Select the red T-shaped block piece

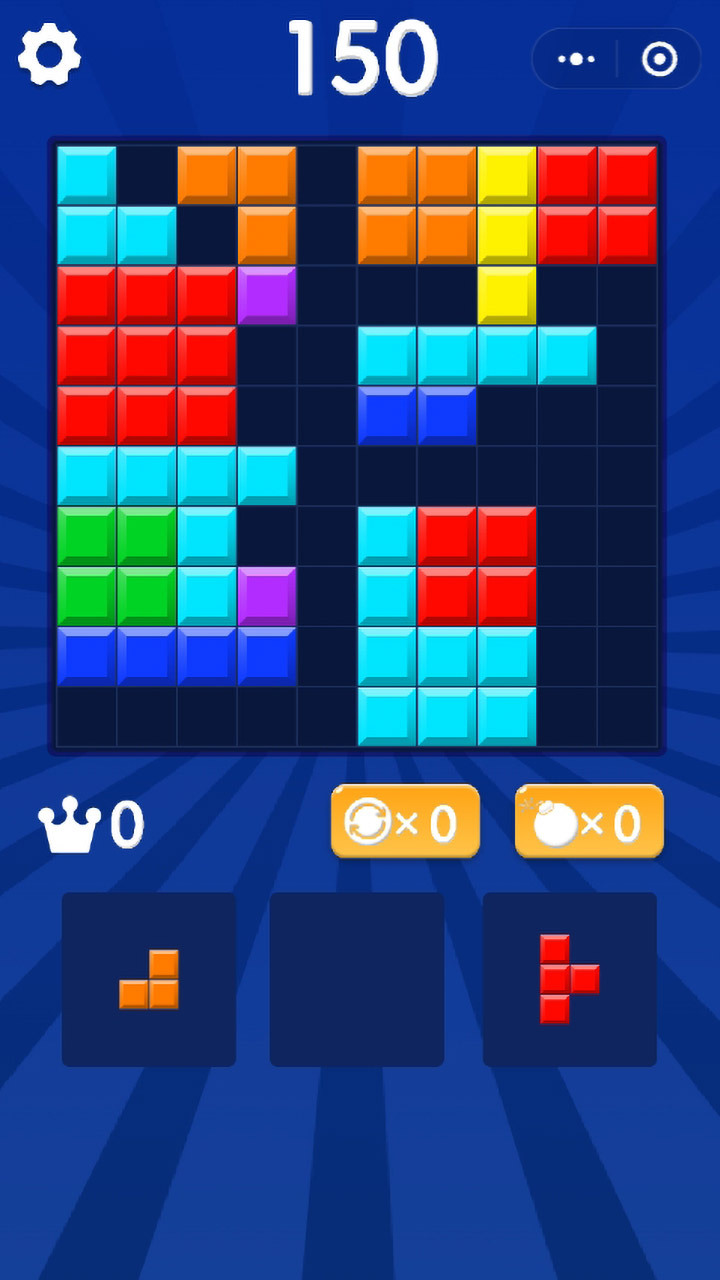click(568, 979)
